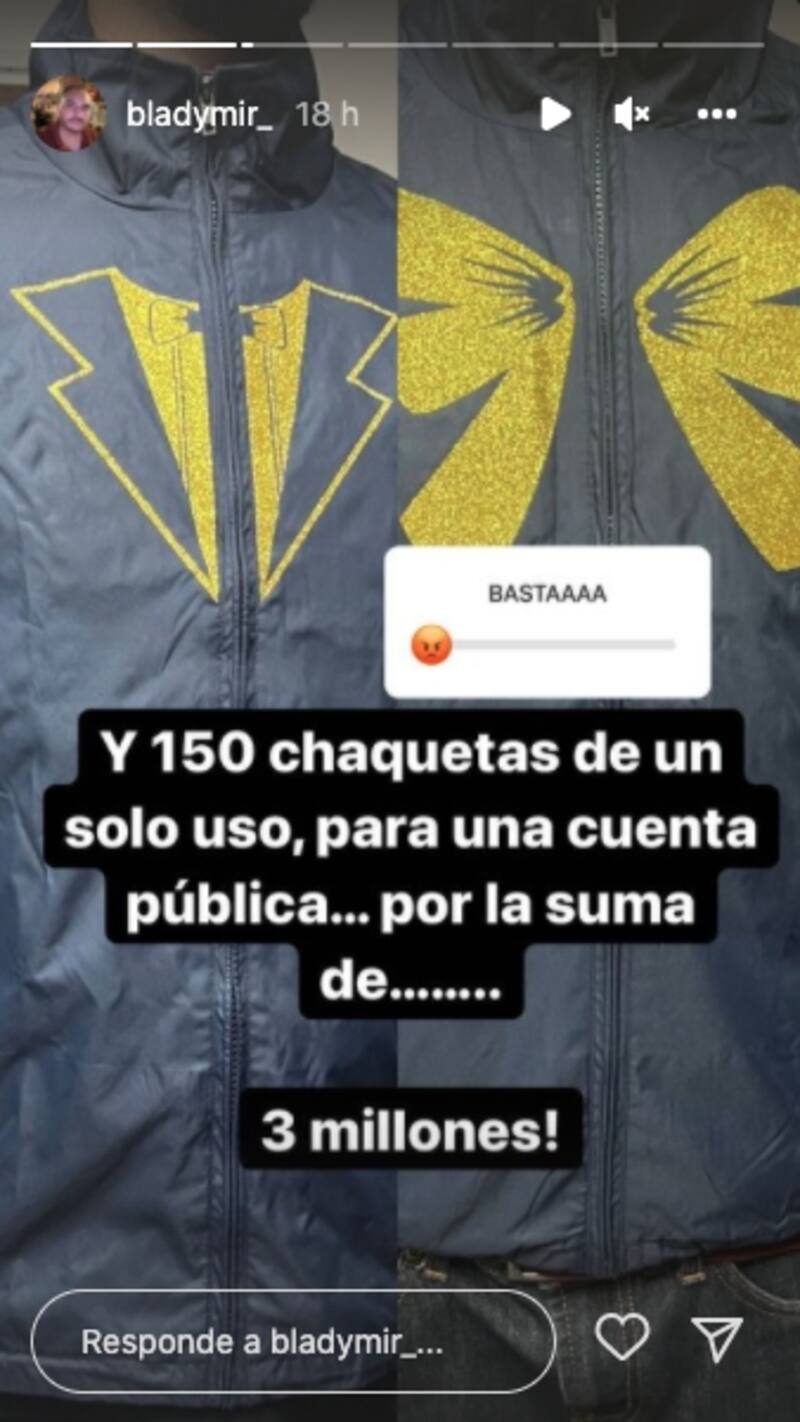The width and height of the screenshot is (800, 1422).
Task: Resume story playback
Action: point(556,115)
